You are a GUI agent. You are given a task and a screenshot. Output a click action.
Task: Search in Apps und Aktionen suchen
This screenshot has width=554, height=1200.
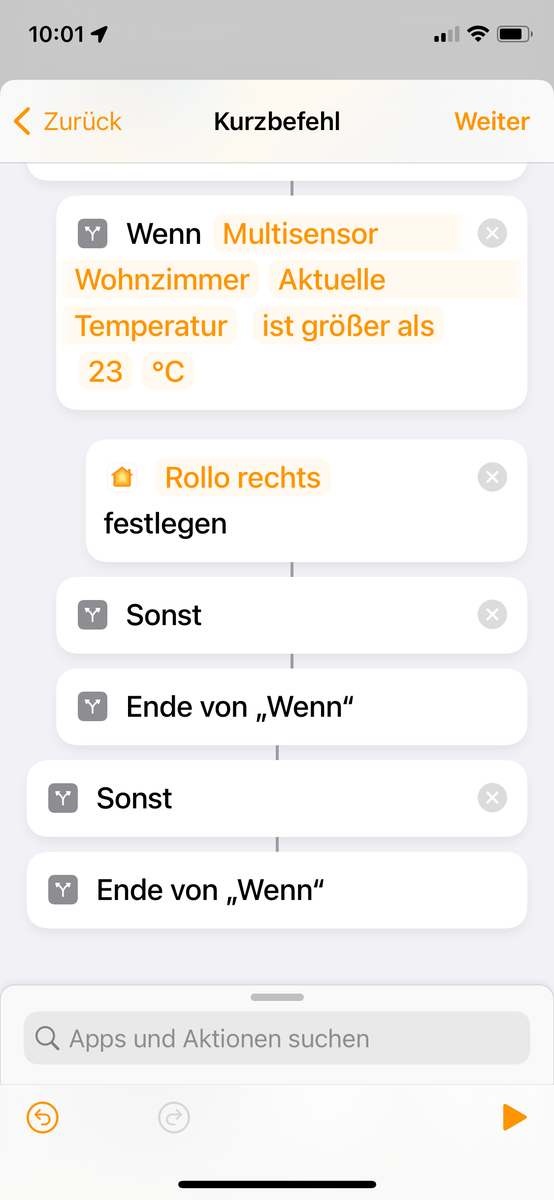pyautogui.click(x=277, y=1038)
